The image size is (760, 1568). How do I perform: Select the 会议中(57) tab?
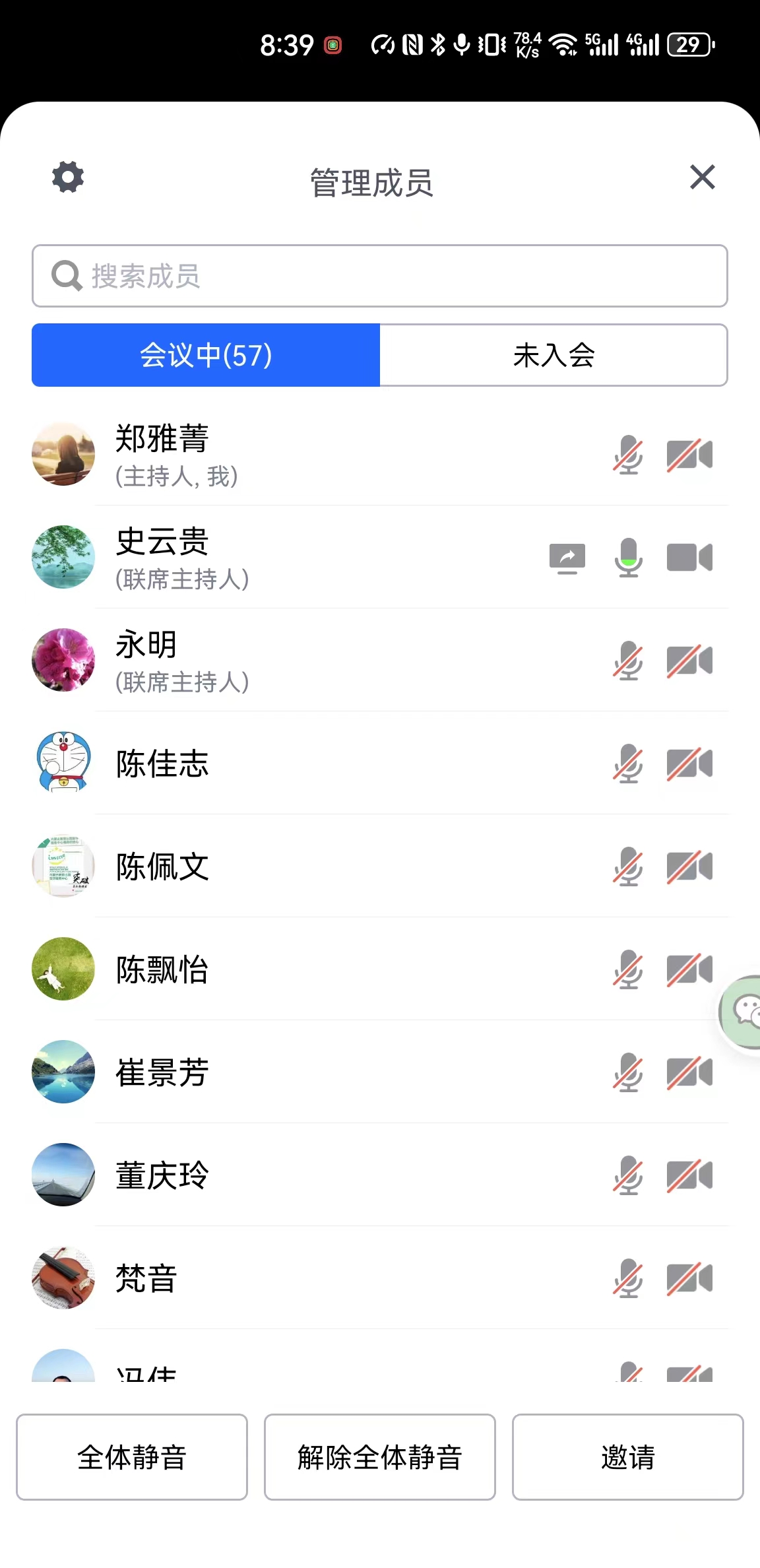[x=206, y=355]
